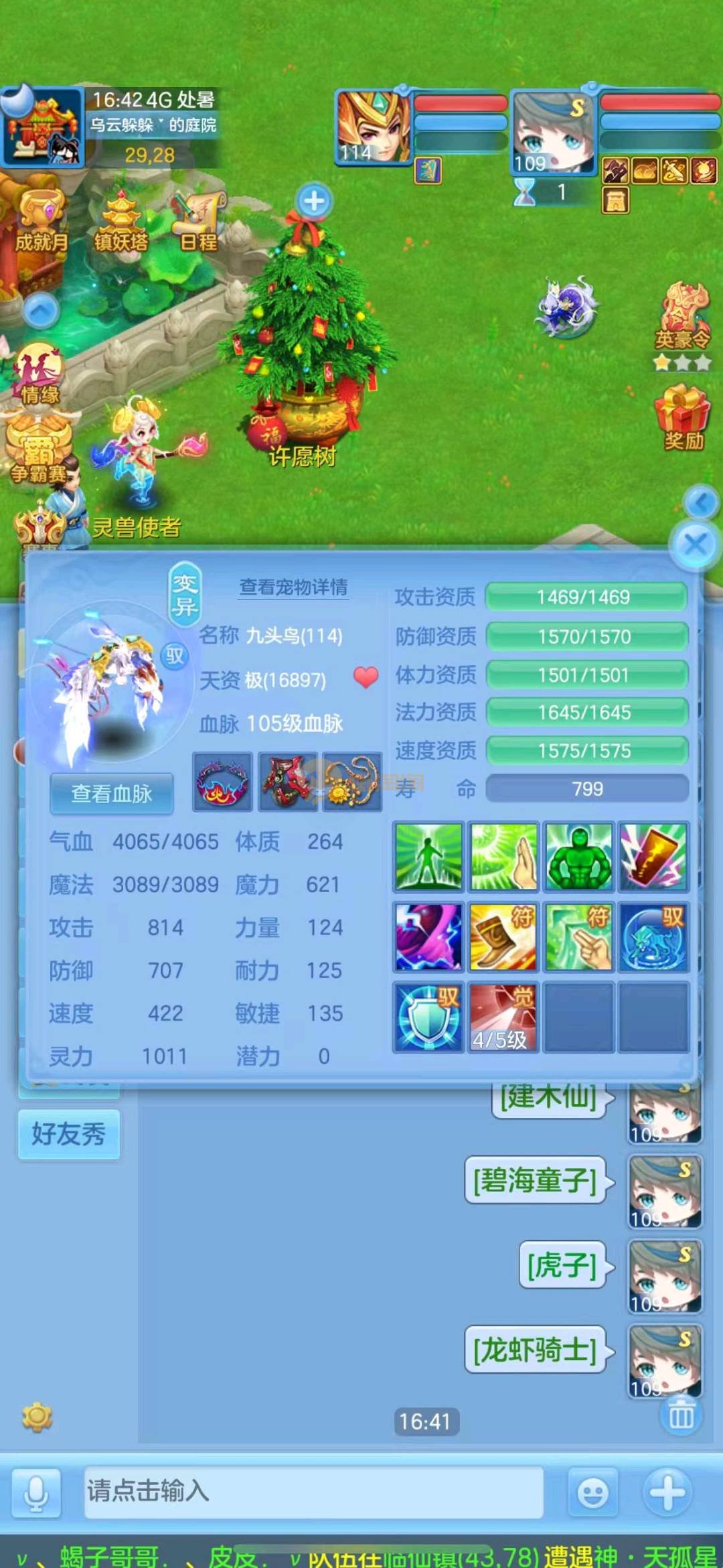Tap the microphone voice input button

36,1493
